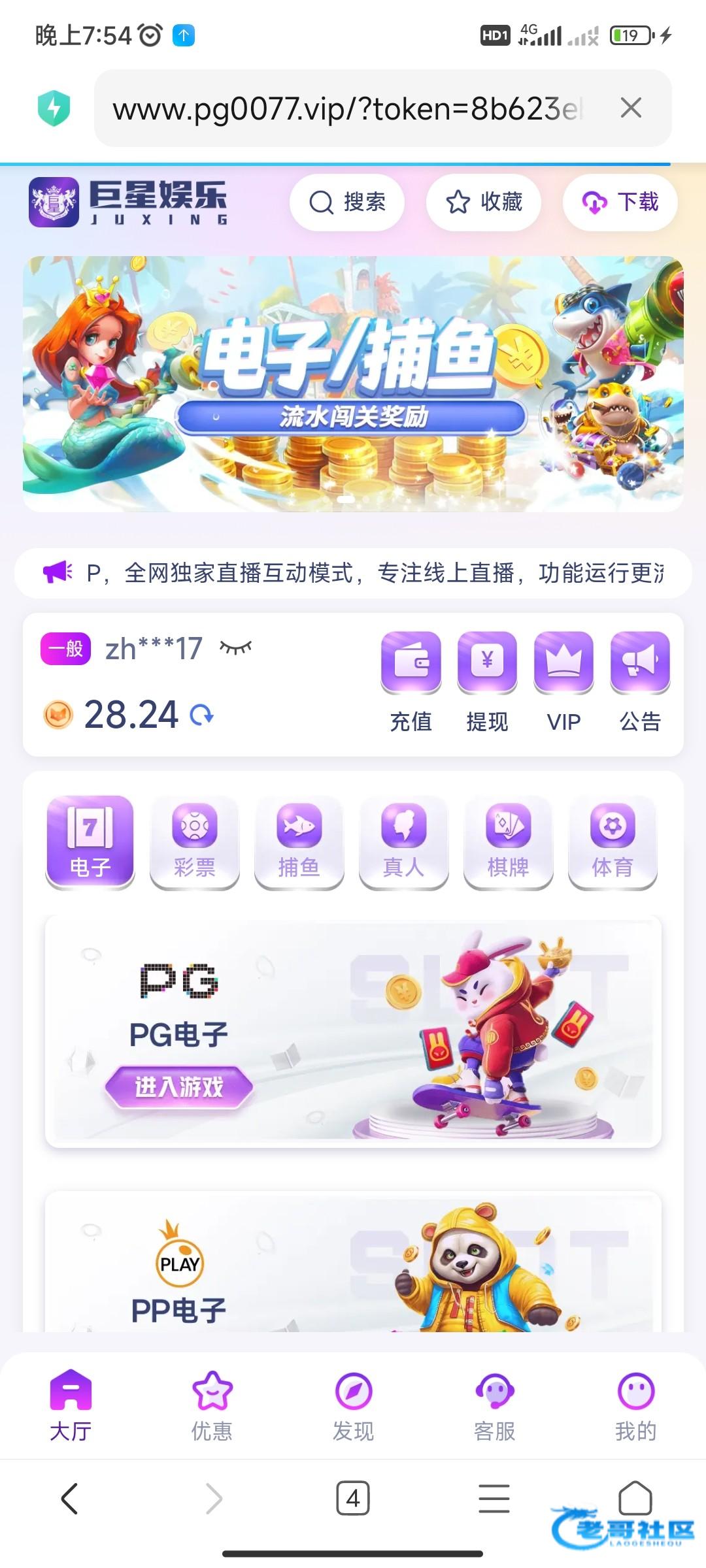Viewport: 706px width, 1568px height.
Task: Select the 彩票 lottery category
Action: pyautogui.click(x=195, y=841)
